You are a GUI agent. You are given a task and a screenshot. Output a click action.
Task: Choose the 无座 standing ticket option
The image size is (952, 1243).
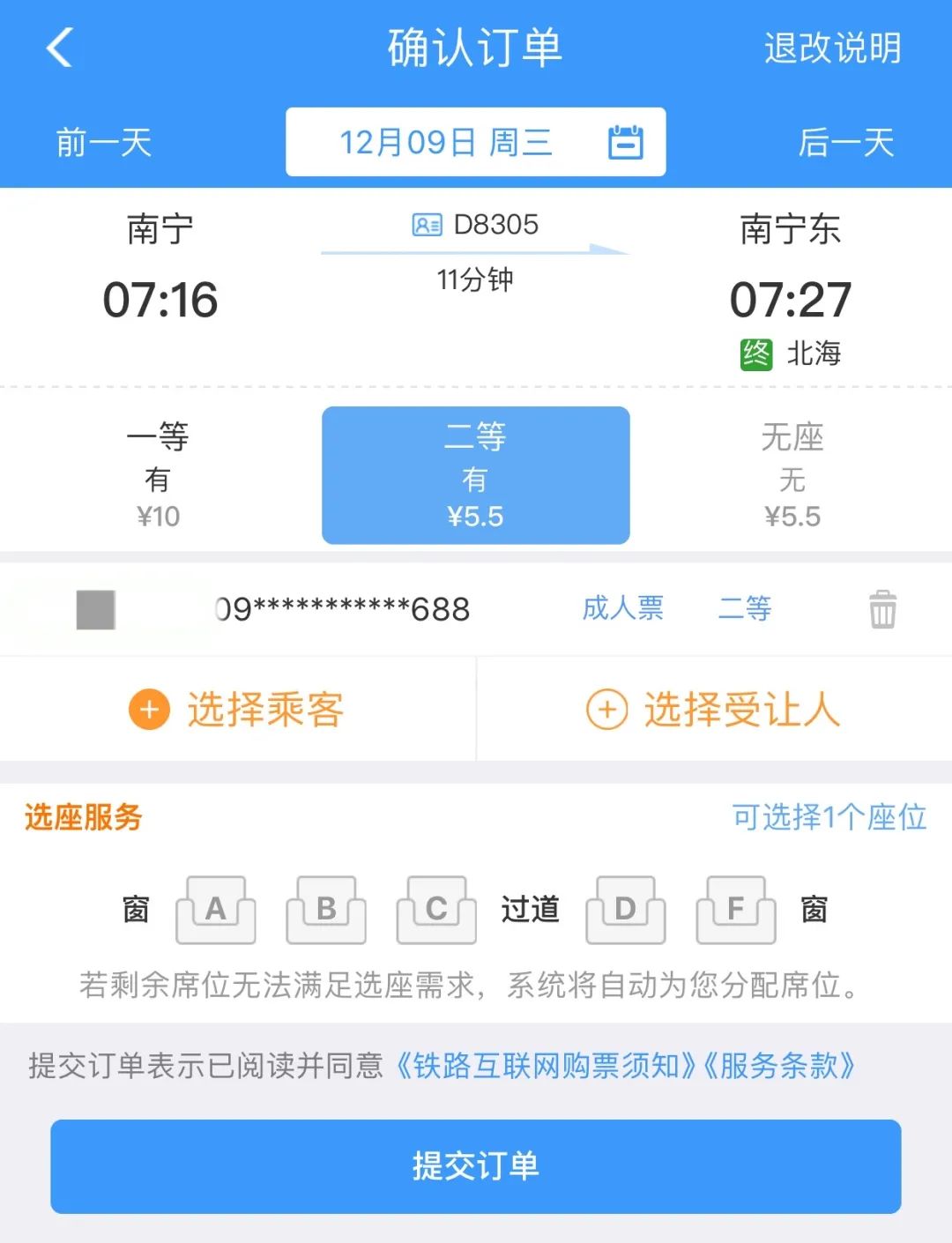[x=792, y=475]
